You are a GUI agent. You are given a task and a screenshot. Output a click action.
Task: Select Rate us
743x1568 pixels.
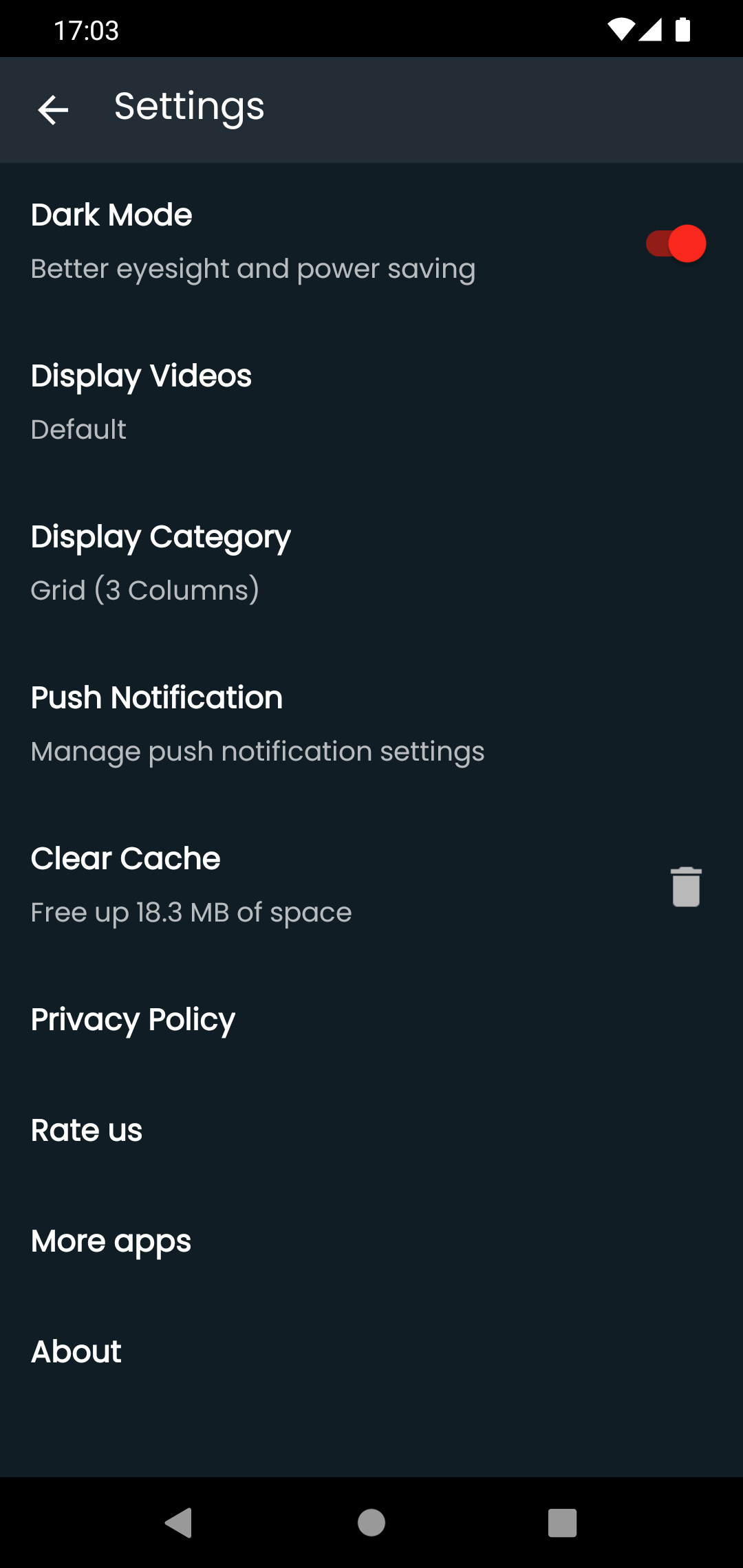[87, 1131]
